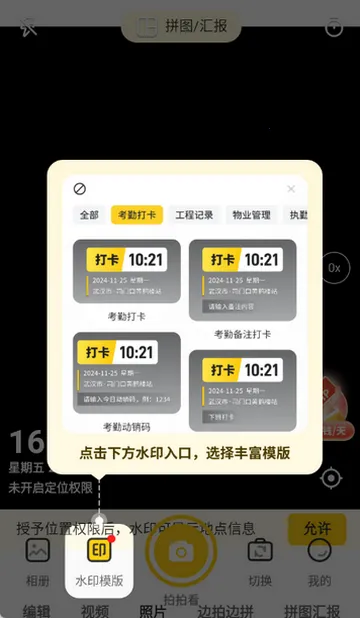Switch to 视频 video mode
The height and width of the screenshot is (618, 360).
click(x=95, y=611)
